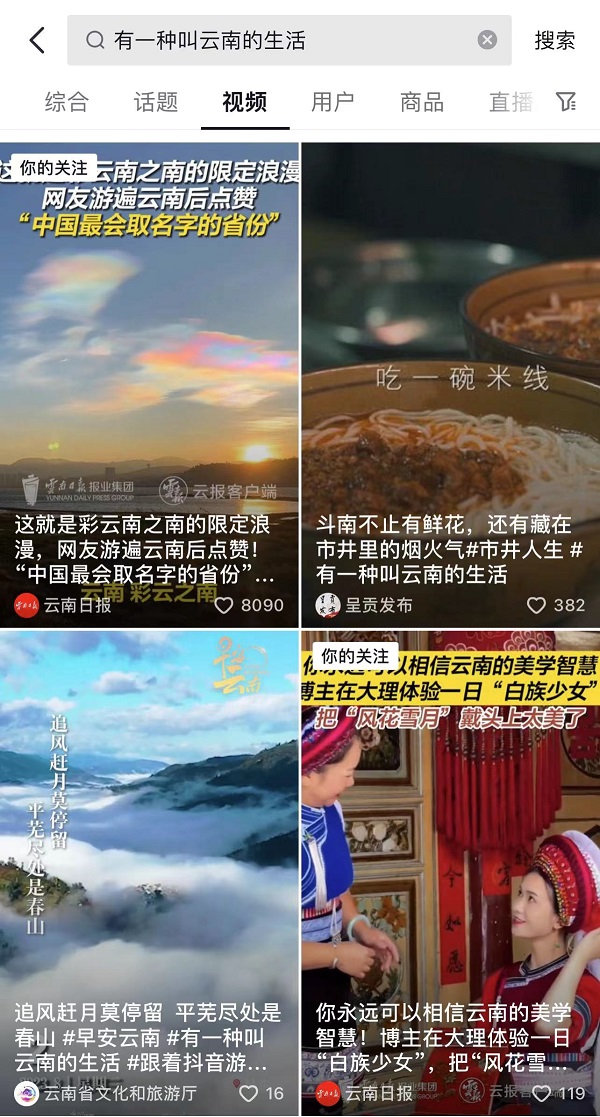Switch to the 综合 tab
This screenshot has width=600, height=1117.
66,101
